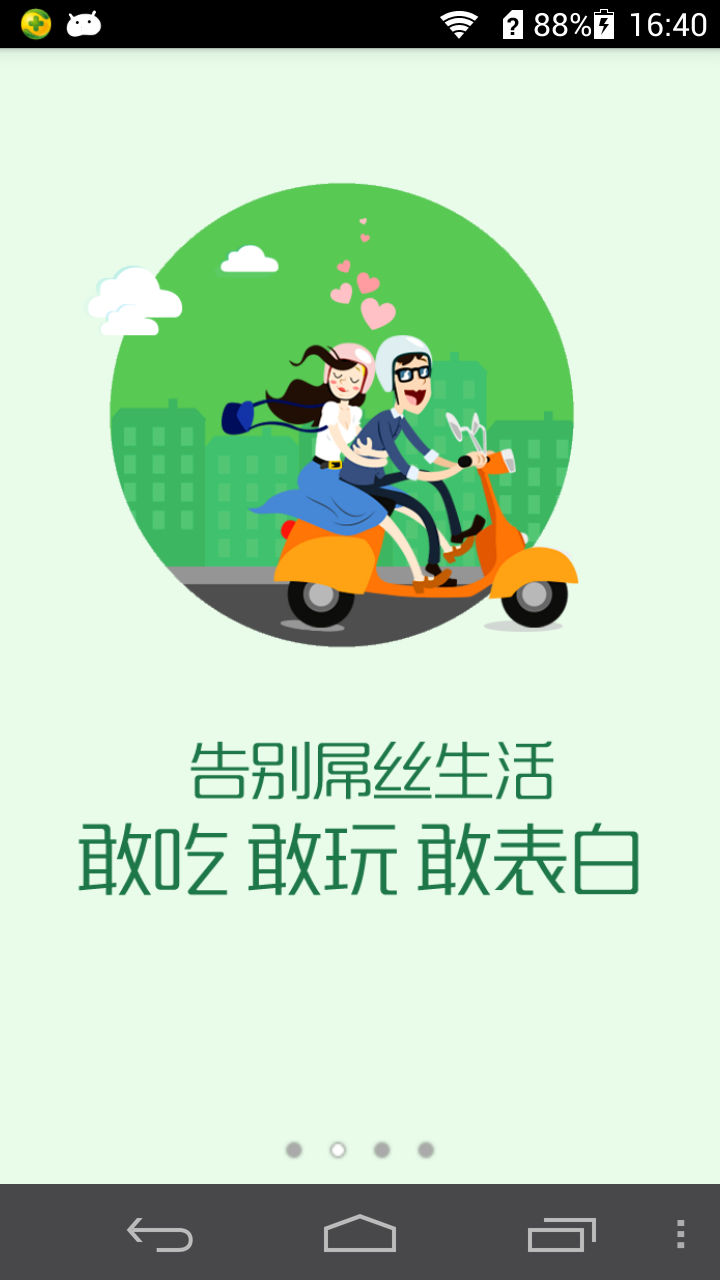Open the navigation bar overflow menu

coord(681,1234)
